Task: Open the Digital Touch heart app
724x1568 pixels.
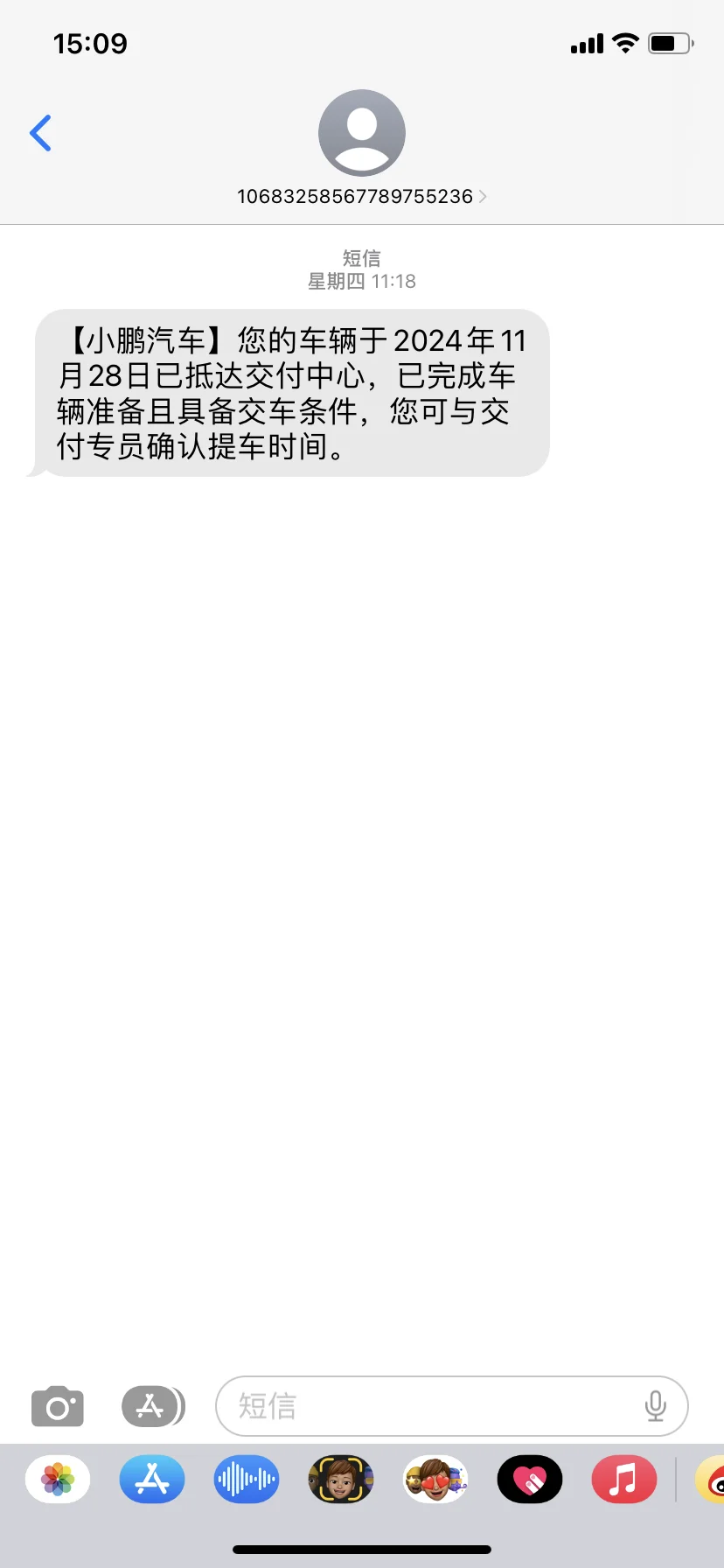Action: pos(530,1480)
